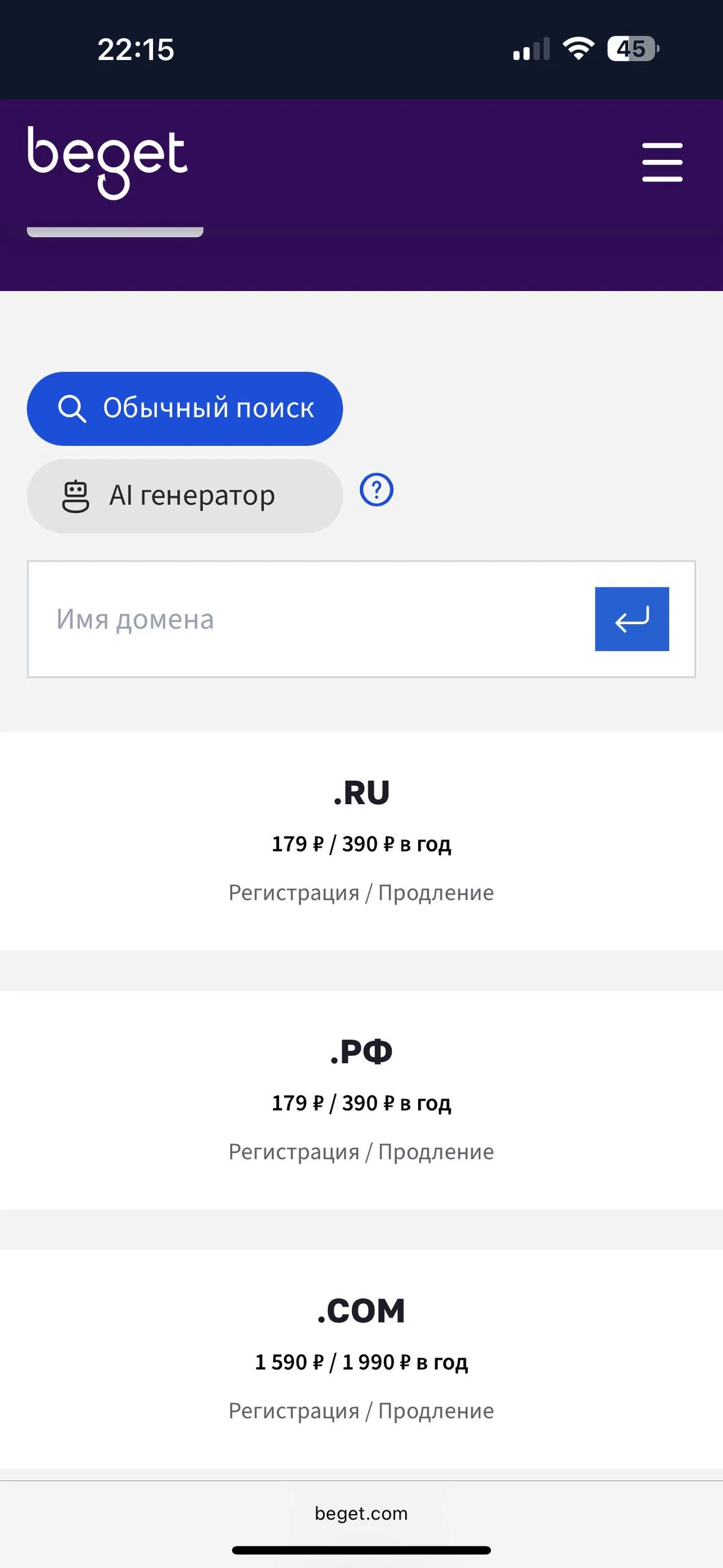Open the .COM domain card
This screenshot has height=1568, width=723.
tap(361, 1359)
